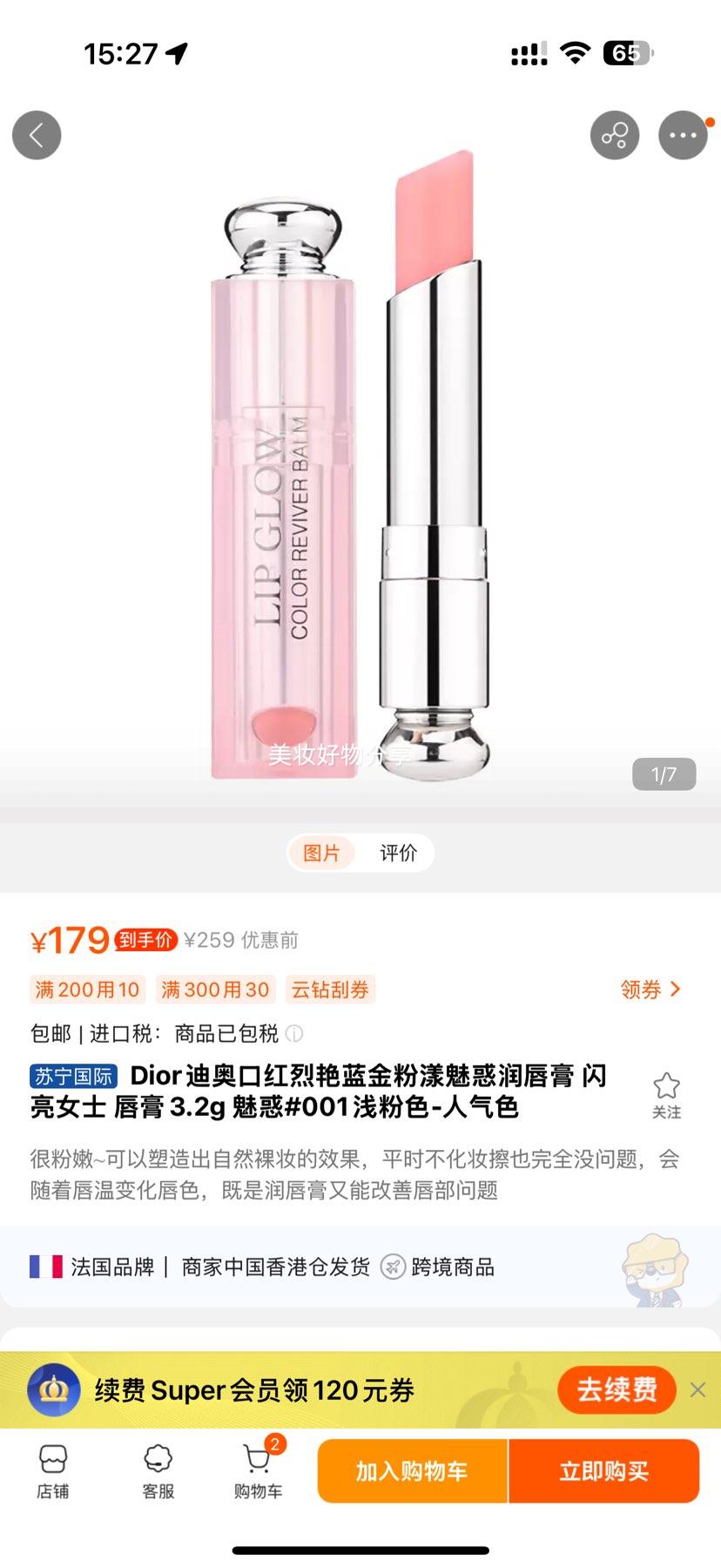721x1568 pixels.
Task: Dismiss the Super membership banner
Action: [696, 1390]
